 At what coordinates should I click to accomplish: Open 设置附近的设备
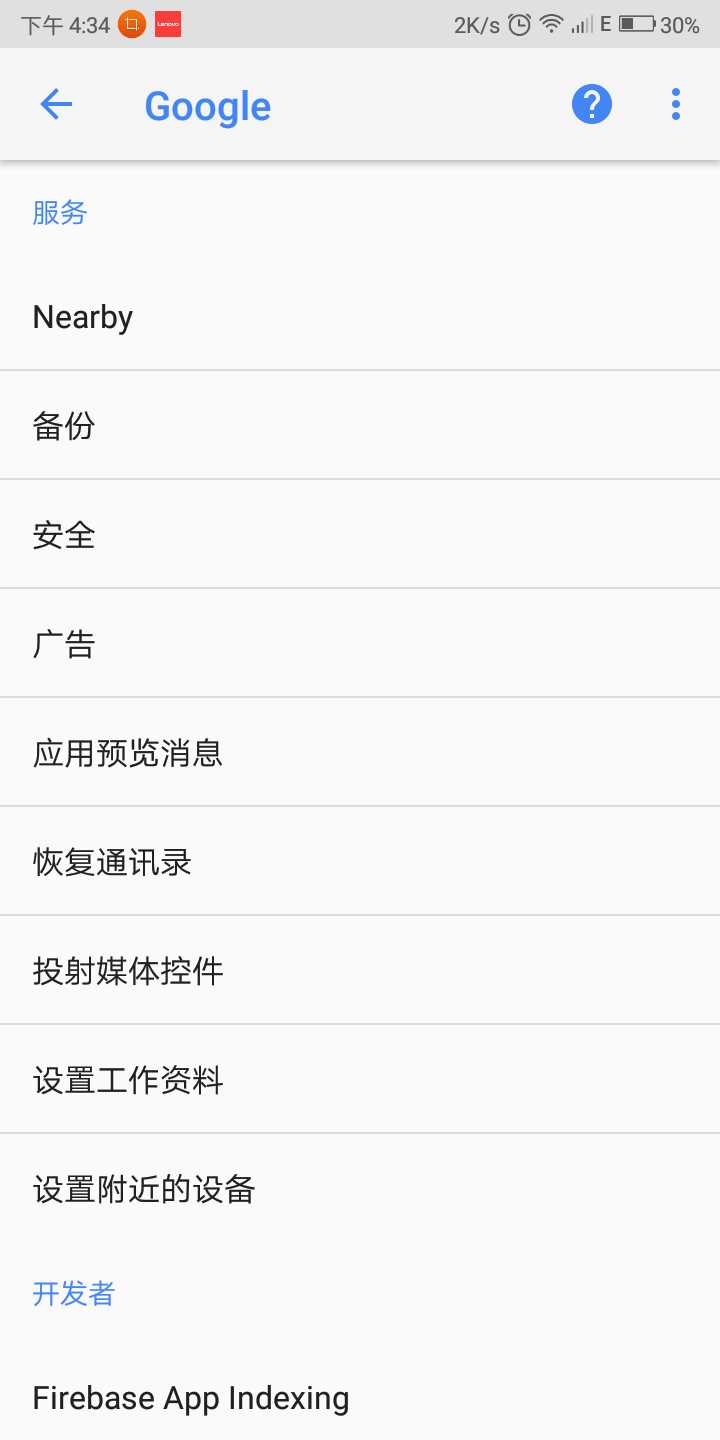click(x=360, y=1188)
